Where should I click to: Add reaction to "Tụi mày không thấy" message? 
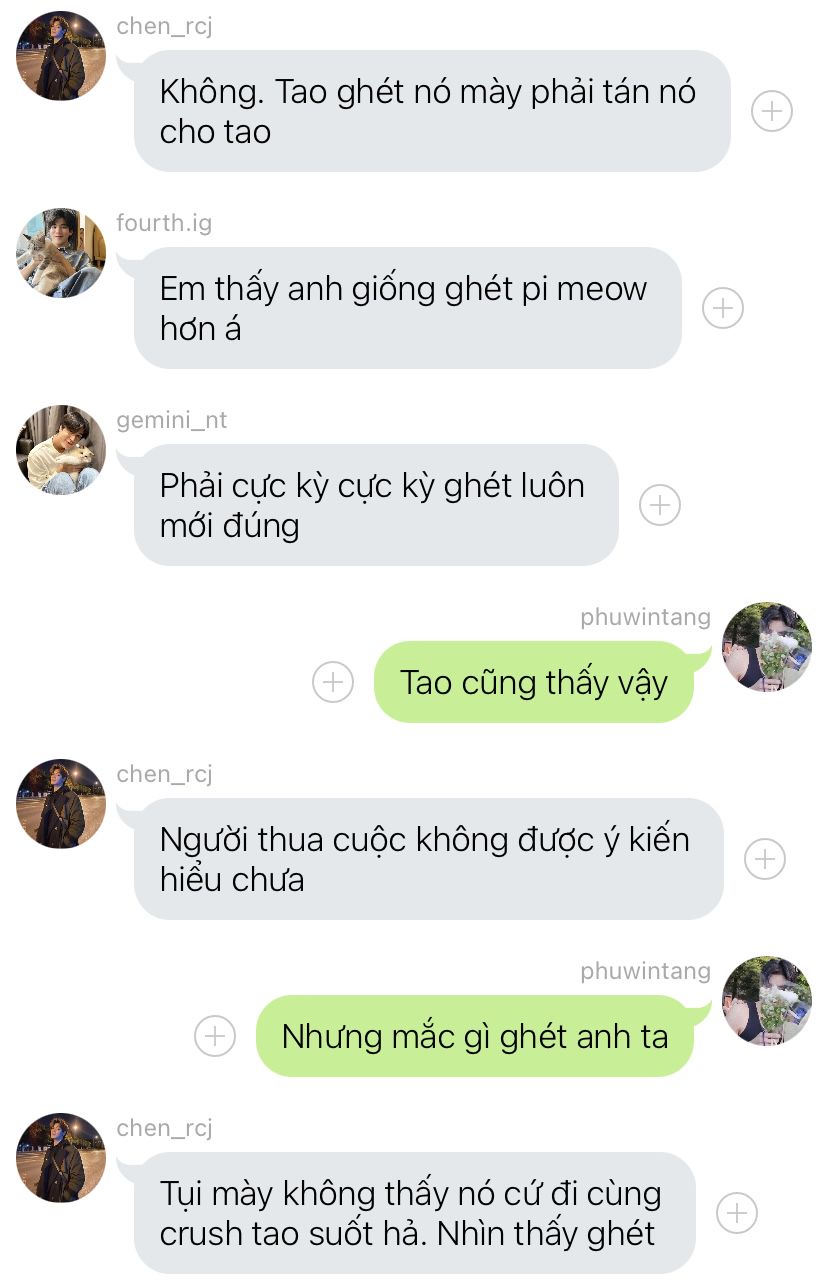click(x=737, y=1213)
